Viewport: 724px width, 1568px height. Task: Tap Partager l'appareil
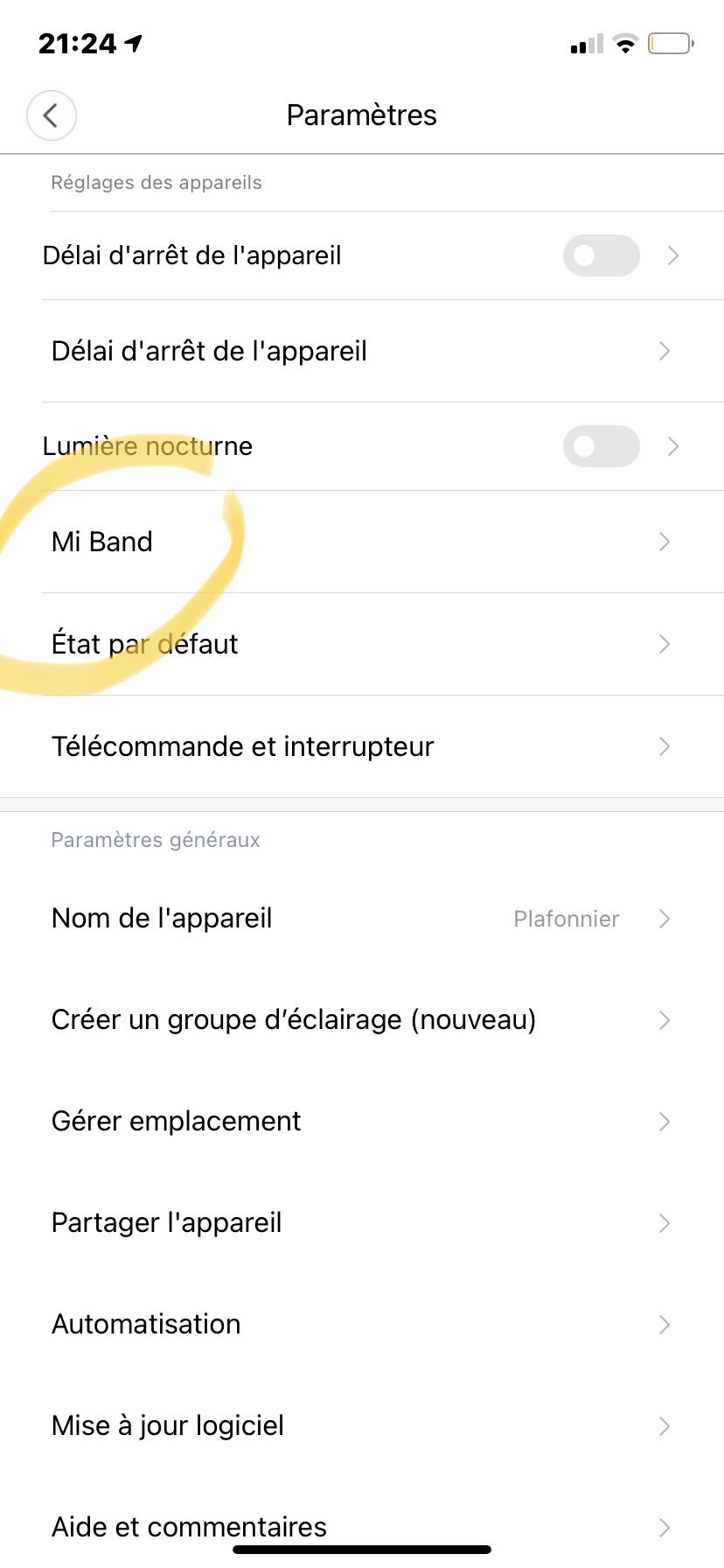click(362, 1223)
